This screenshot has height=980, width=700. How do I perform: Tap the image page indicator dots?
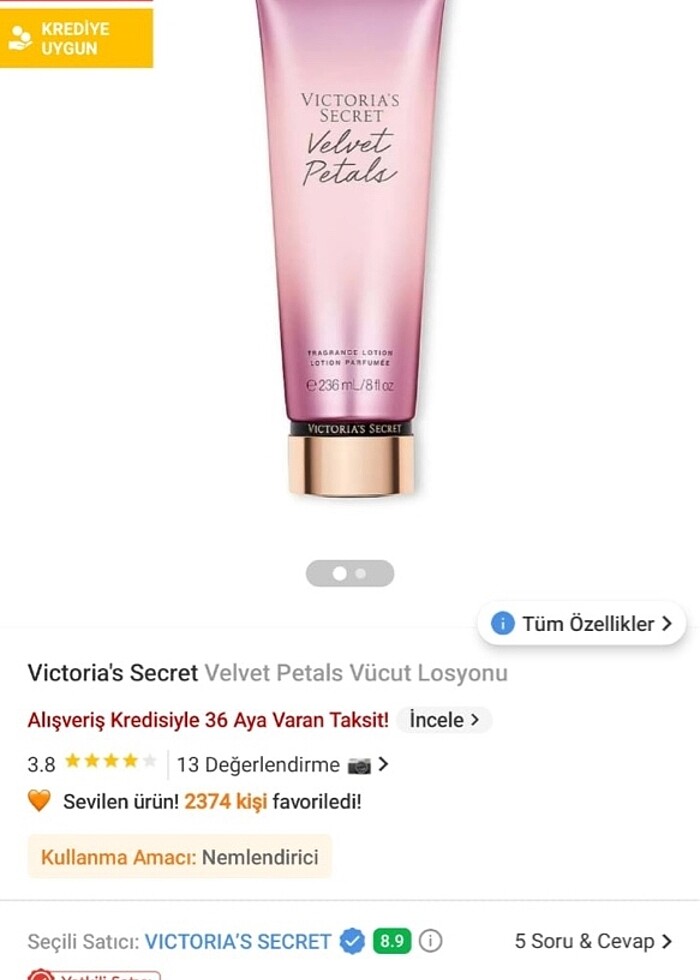(350, 574)
